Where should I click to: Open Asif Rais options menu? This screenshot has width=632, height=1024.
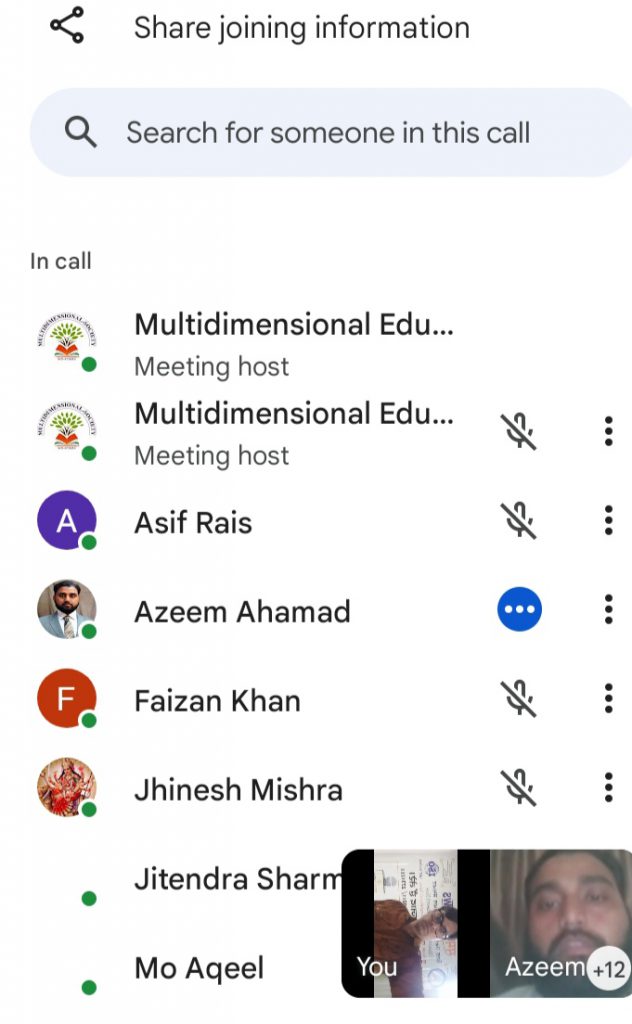608,520
